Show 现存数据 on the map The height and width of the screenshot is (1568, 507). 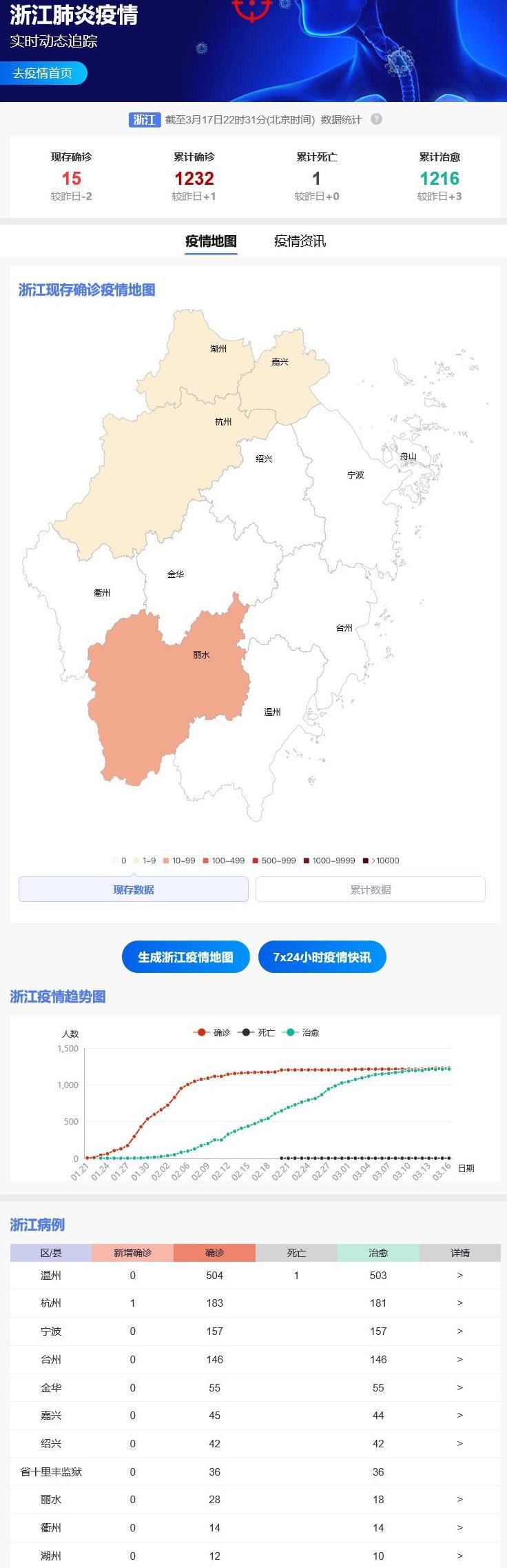(133, 889)
